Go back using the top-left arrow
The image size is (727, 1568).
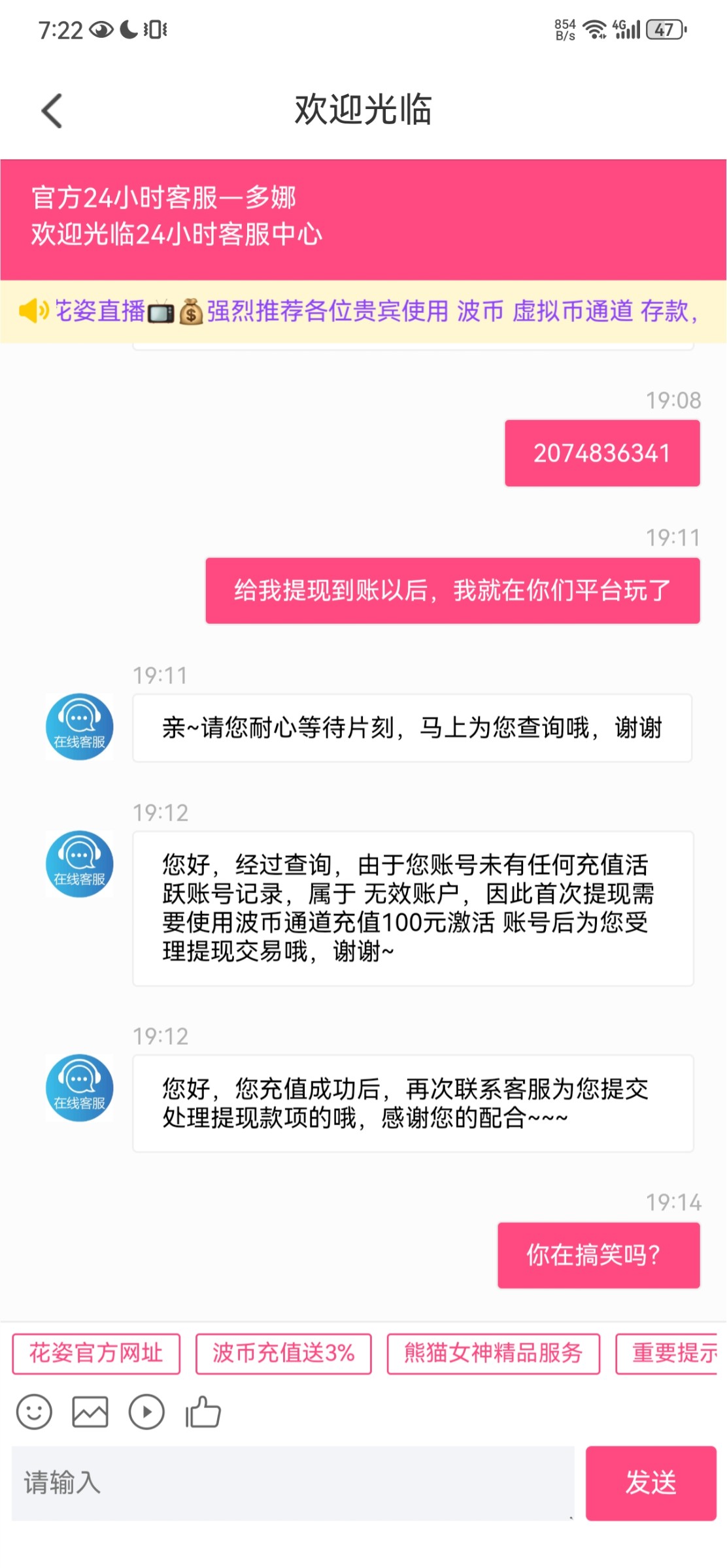tap(52, 110)
